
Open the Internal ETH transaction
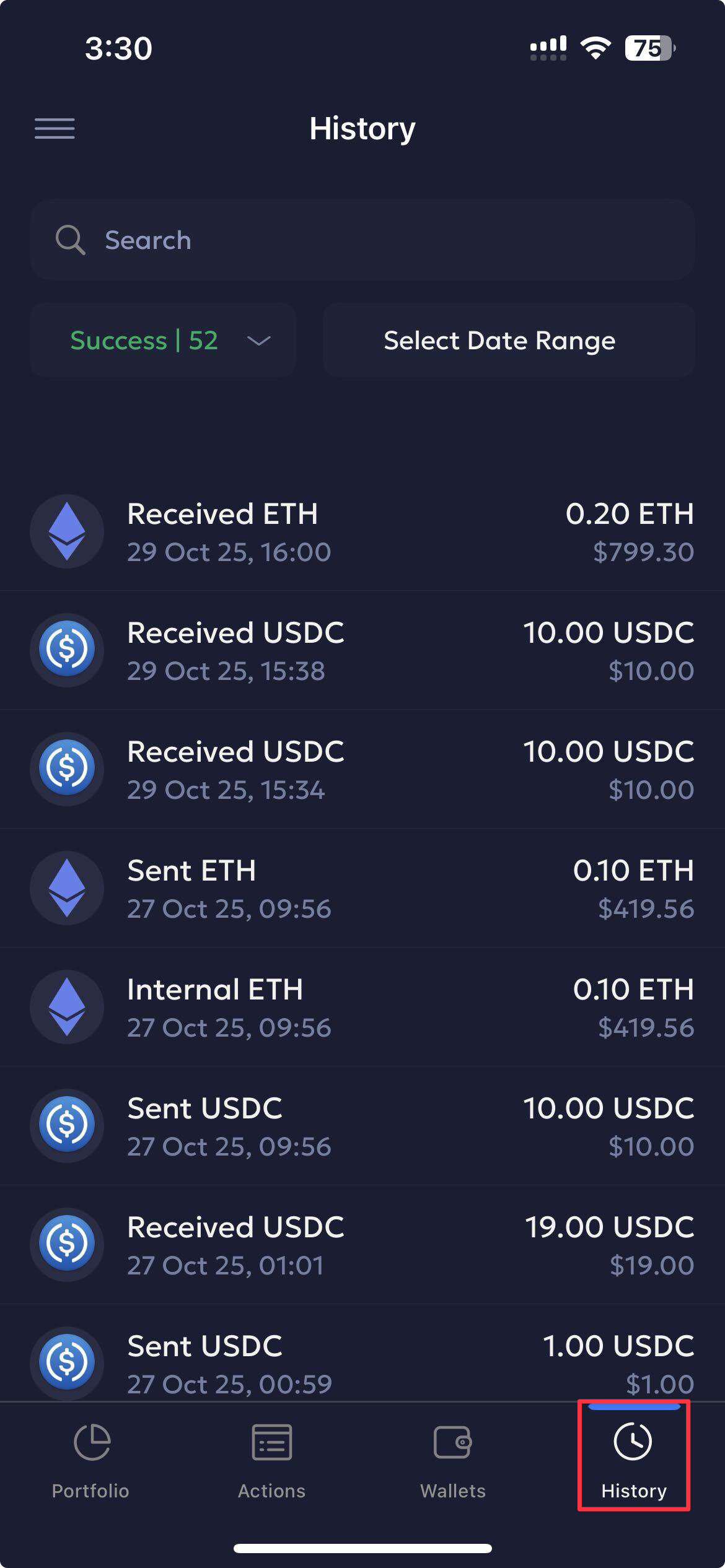click(362, 1007)
